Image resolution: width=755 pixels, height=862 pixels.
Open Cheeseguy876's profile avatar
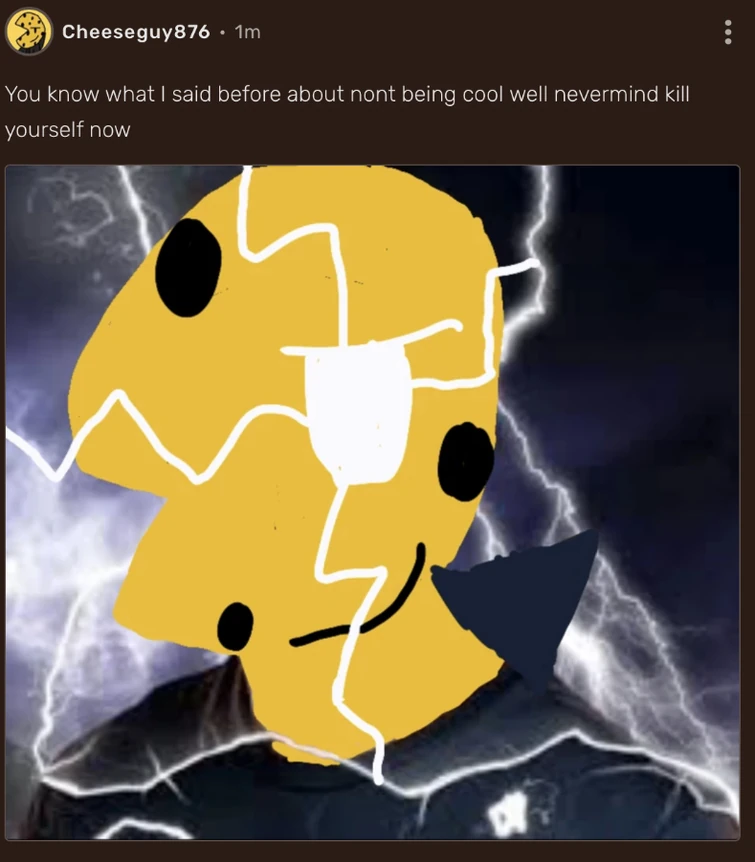pyautogui.click(x=29, y=32)
